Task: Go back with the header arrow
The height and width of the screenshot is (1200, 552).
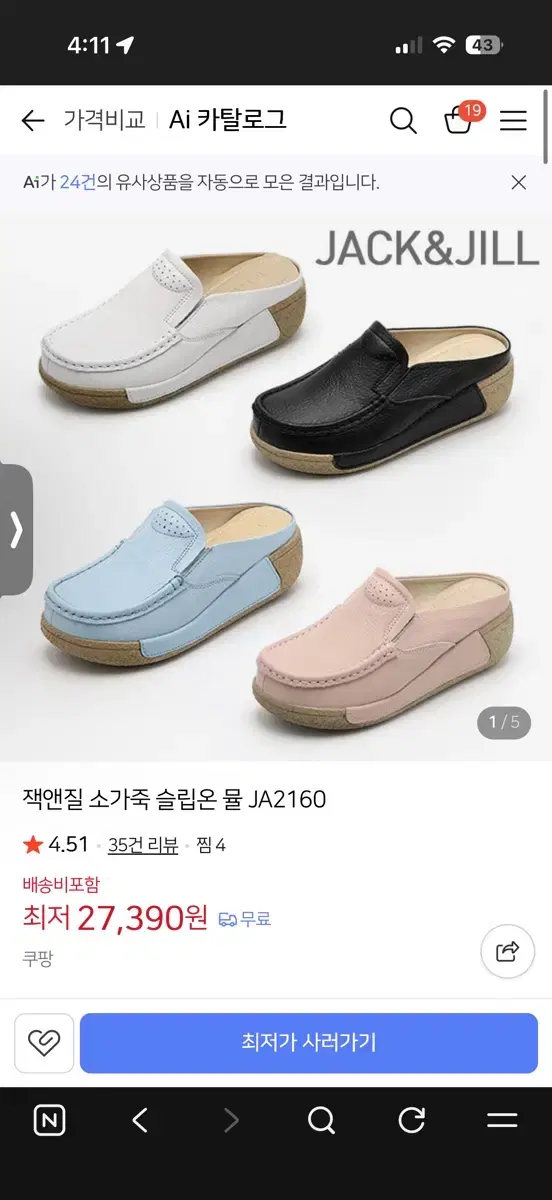Action: click(33, 121)
